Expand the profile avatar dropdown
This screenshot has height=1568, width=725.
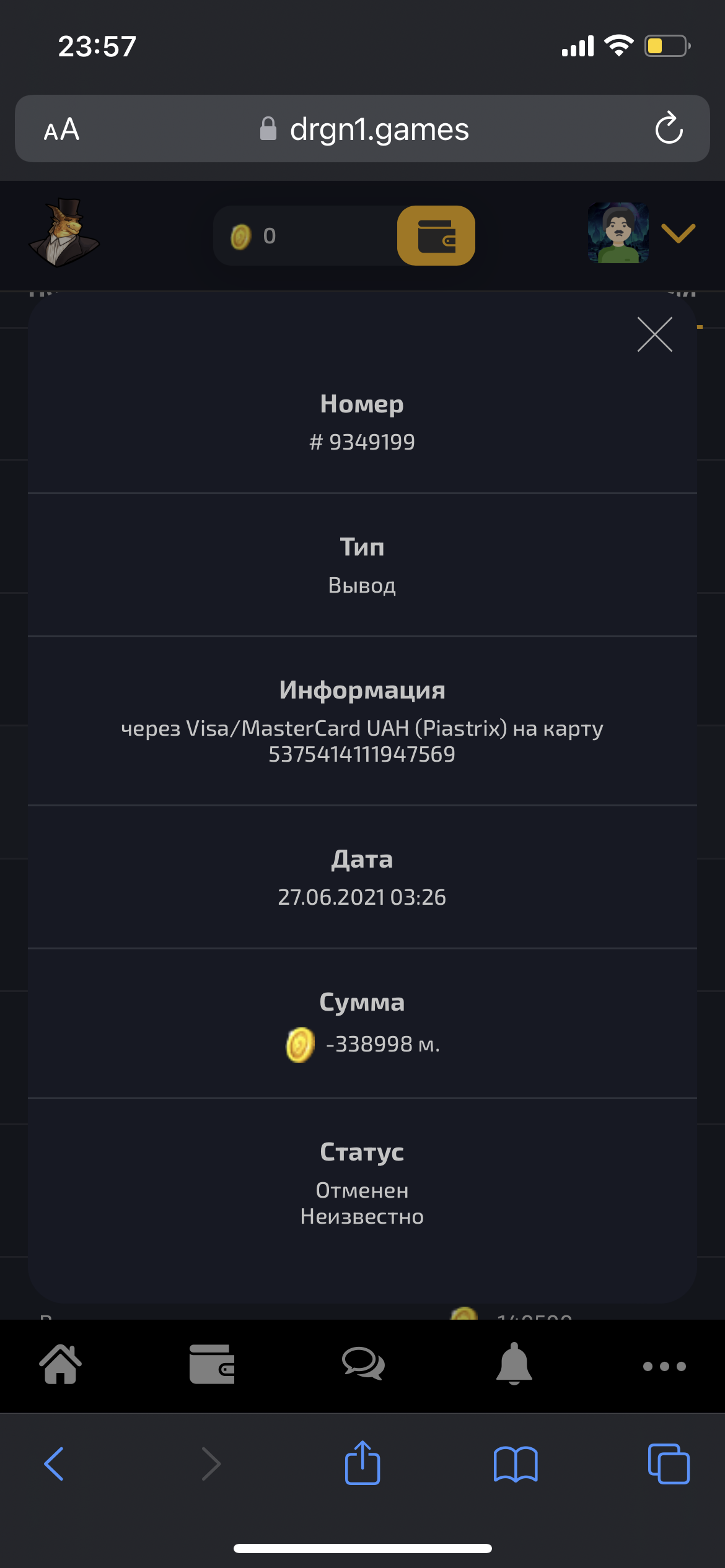(679, 233)
